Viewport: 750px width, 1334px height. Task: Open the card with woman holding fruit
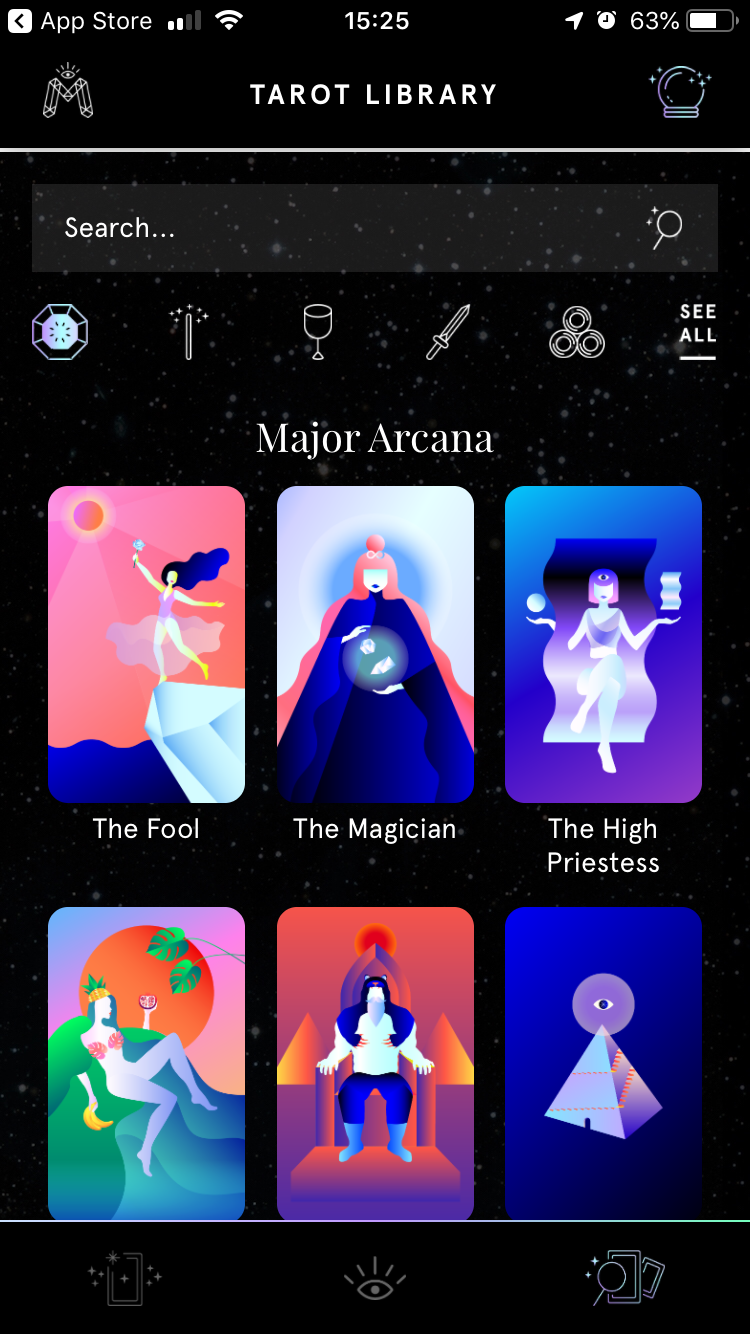146,1062
